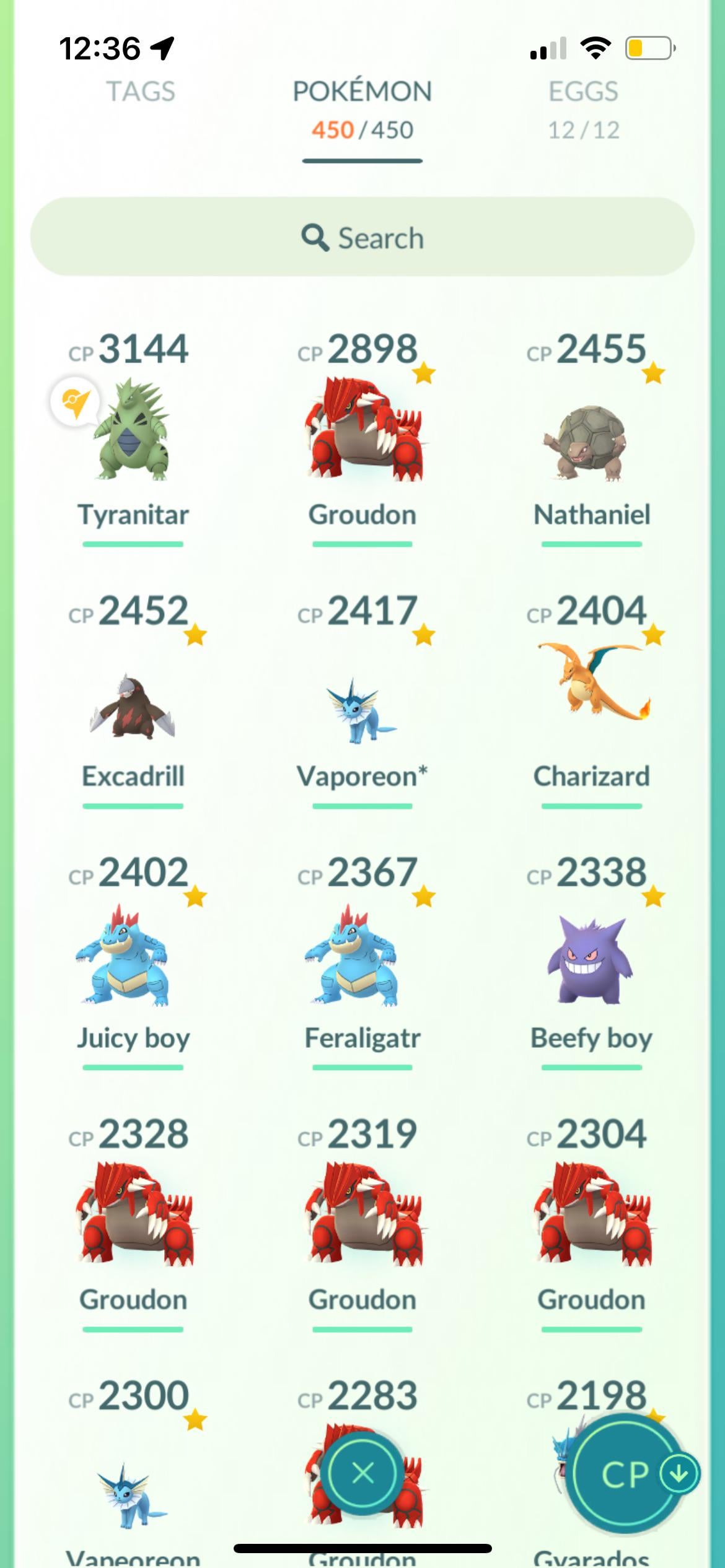Open Feraligatr with CP 2367
The width and height of the screenshot is (725, 1568).
point(362,957)
